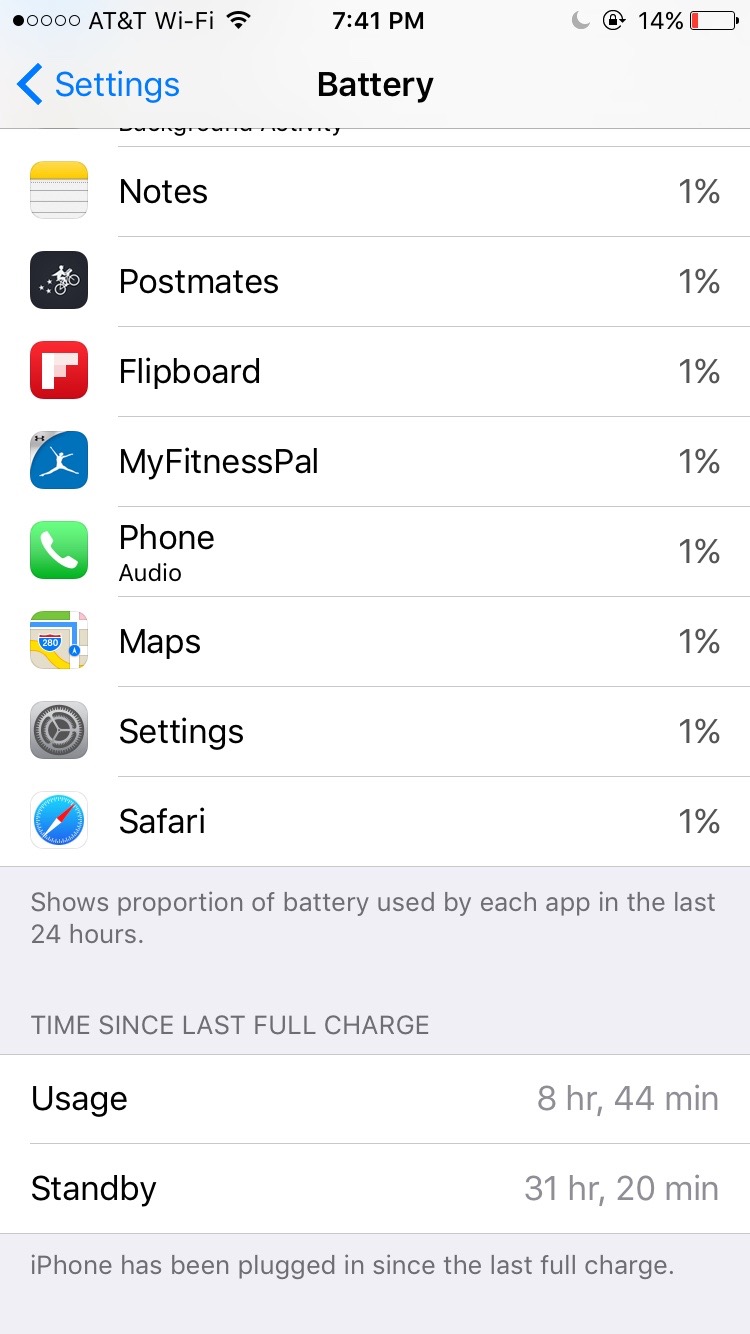This screenshot has width=750, height=1334.
Task: Select the MyFitnessPal row
Action: click(x=375, y=462)
